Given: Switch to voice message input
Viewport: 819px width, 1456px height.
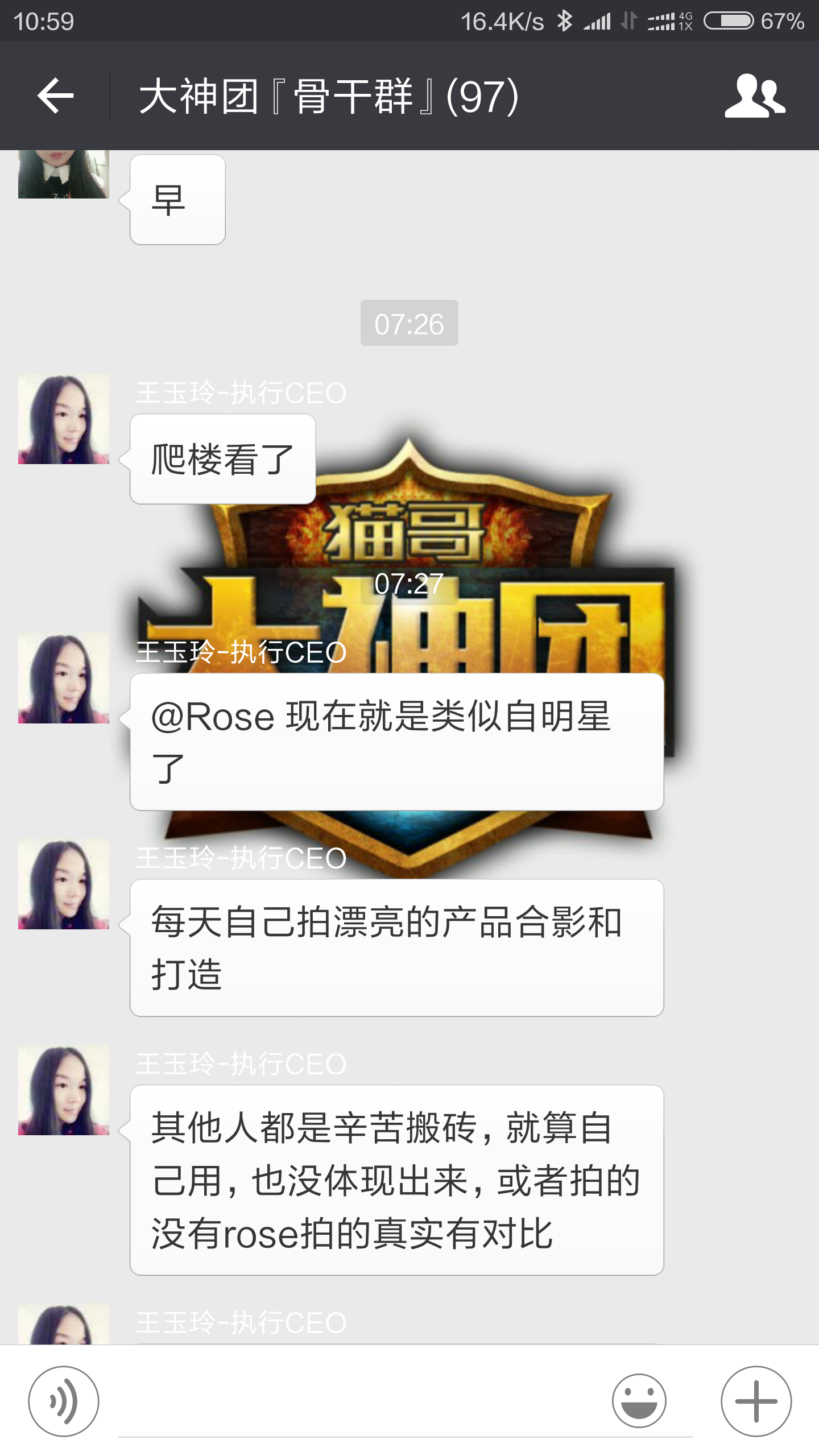Looking at the screenshot, I should pos(64,1401).
